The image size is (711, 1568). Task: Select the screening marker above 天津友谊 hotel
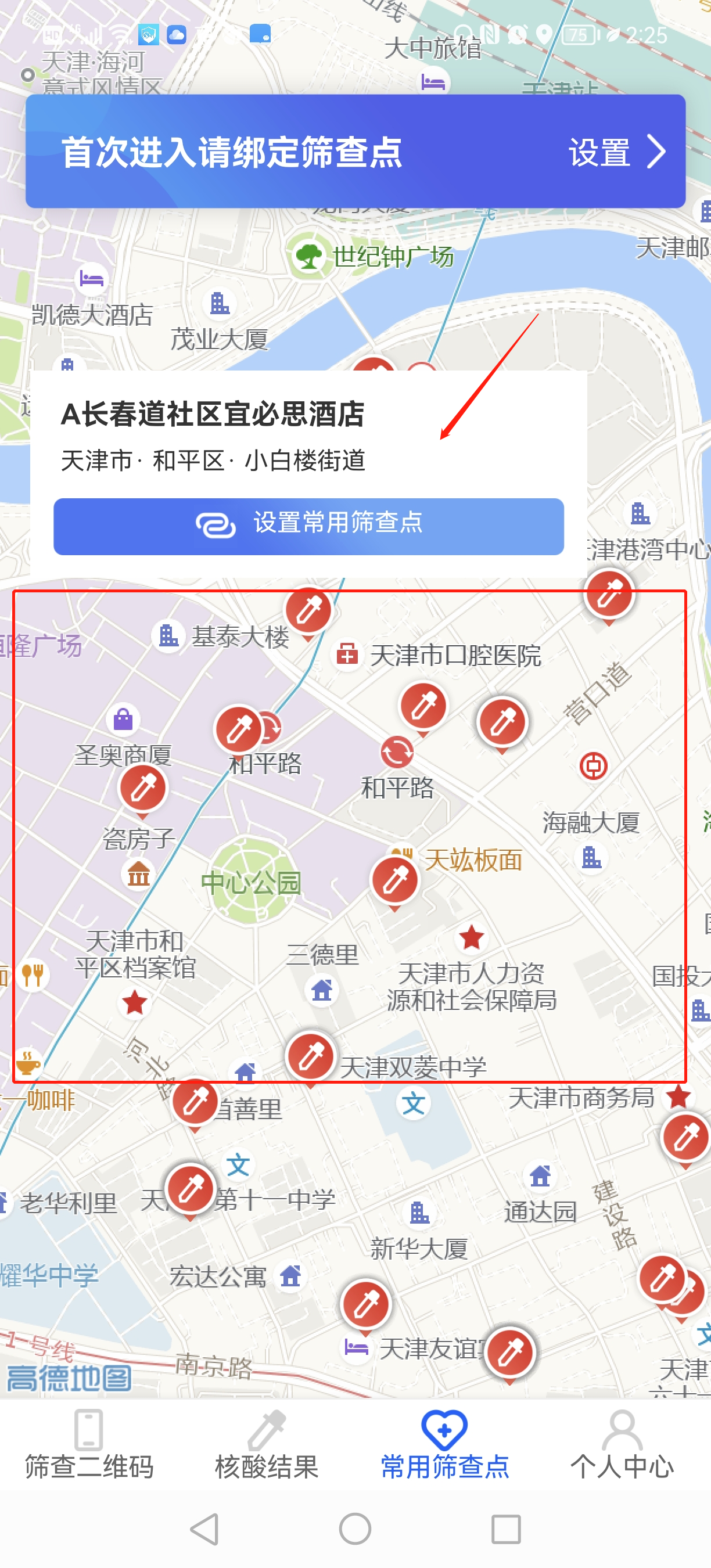tap(366, 1304)
